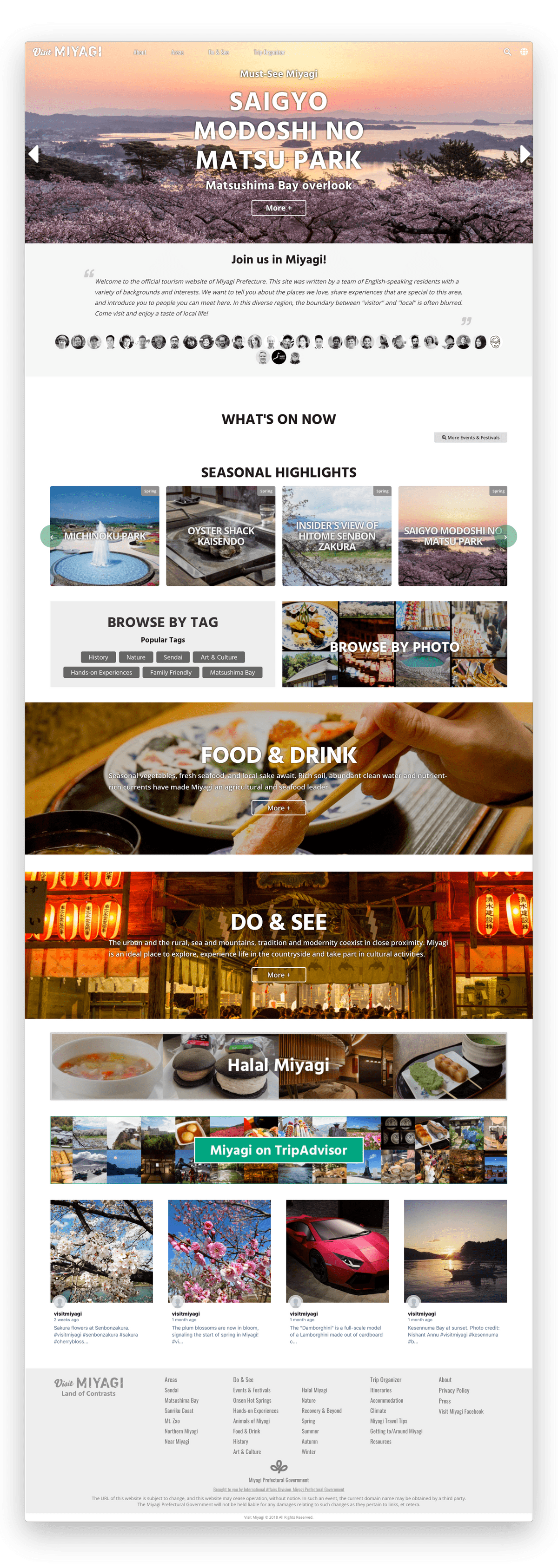Screen dimensions: 558x1568
Task: Open the Halal Miyagi banner
Action: point(279,1066)
